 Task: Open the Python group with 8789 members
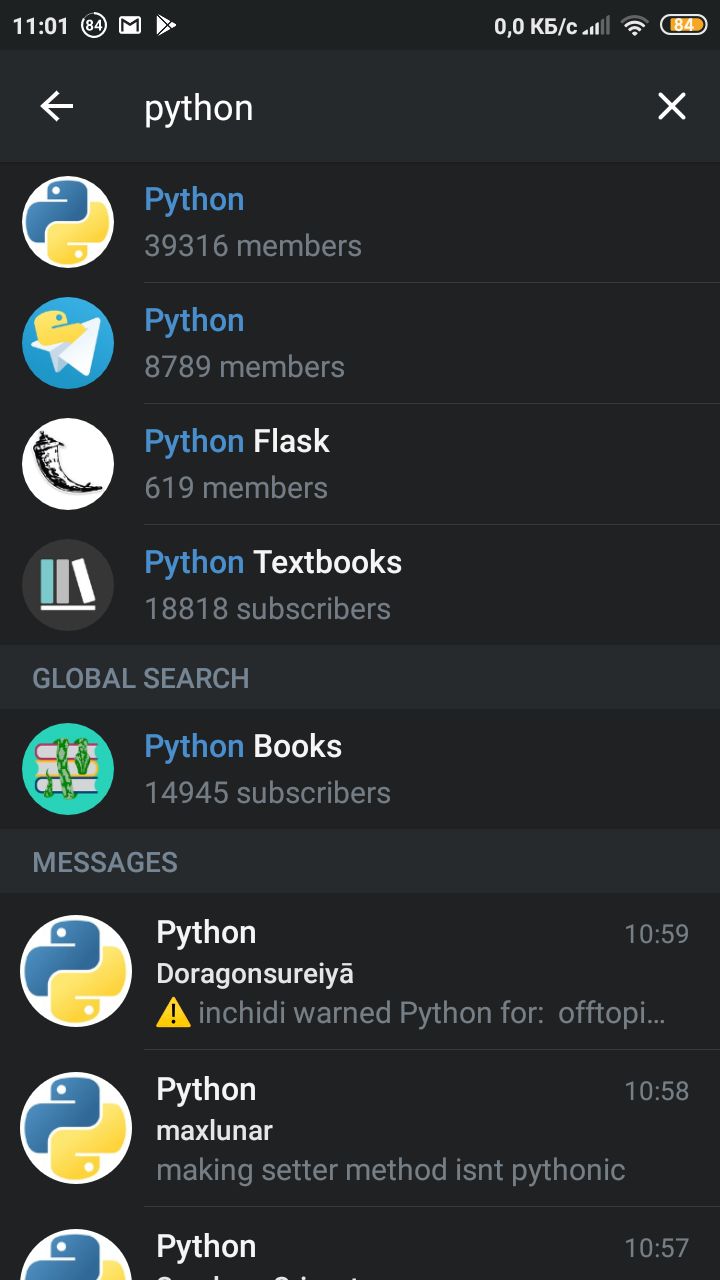360,343
